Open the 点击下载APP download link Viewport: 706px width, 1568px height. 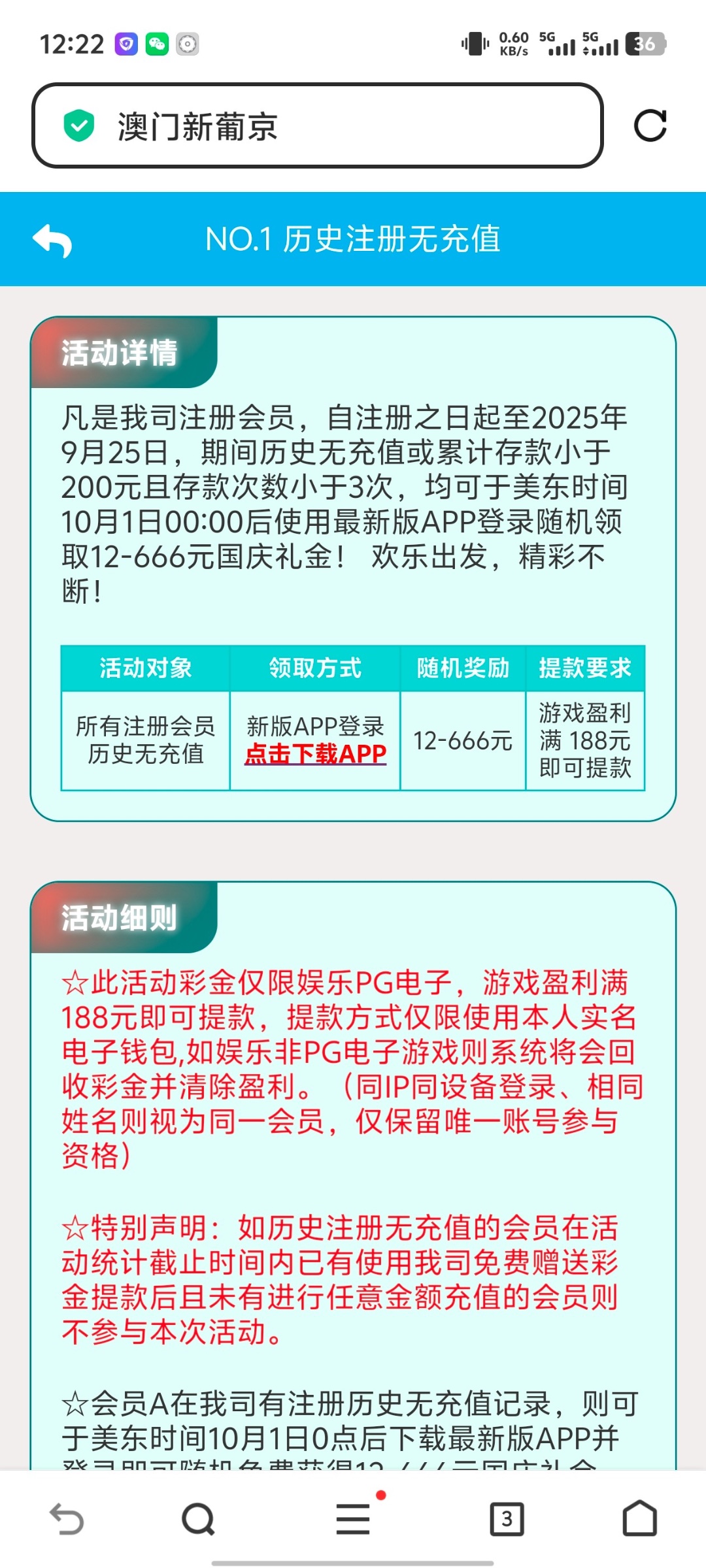click(315, 754)
